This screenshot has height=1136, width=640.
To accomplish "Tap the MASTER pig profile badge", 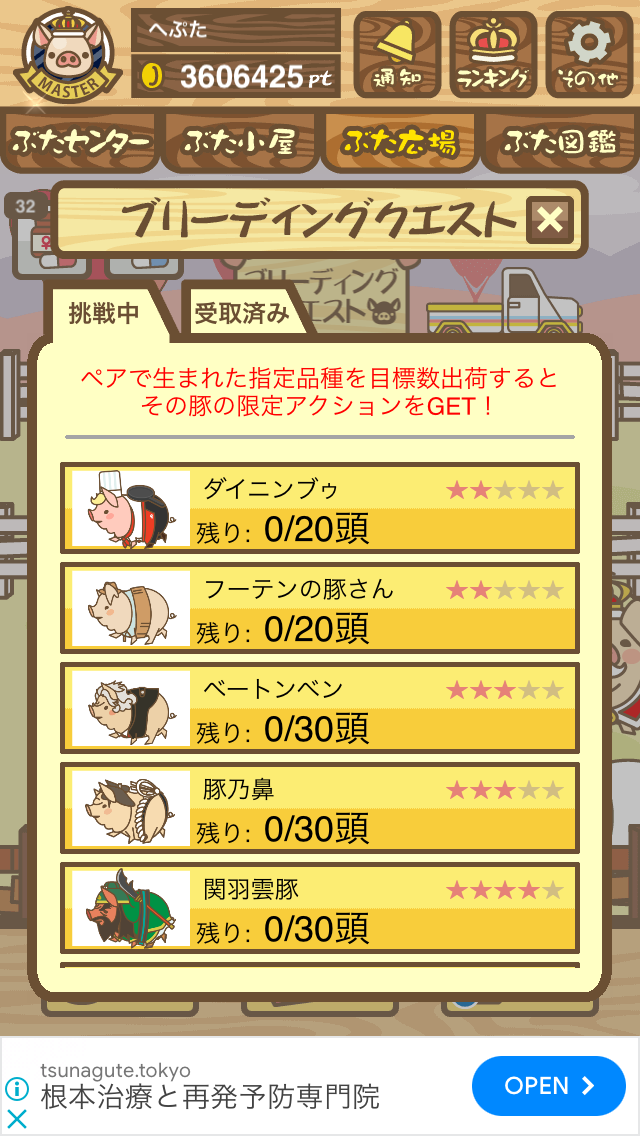I will (x=67, y=54).
